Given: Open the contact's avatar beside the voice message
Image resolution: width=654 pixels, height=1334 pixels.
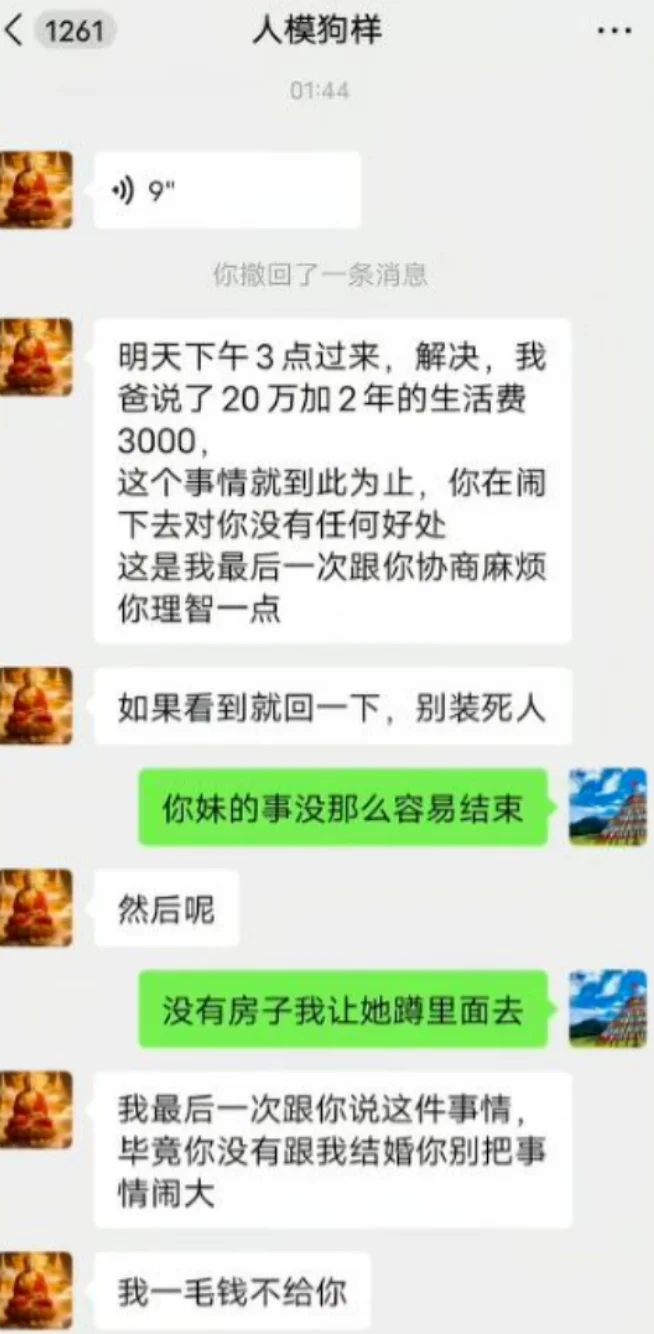Looking at the screenshot, I should pos(37,190).
